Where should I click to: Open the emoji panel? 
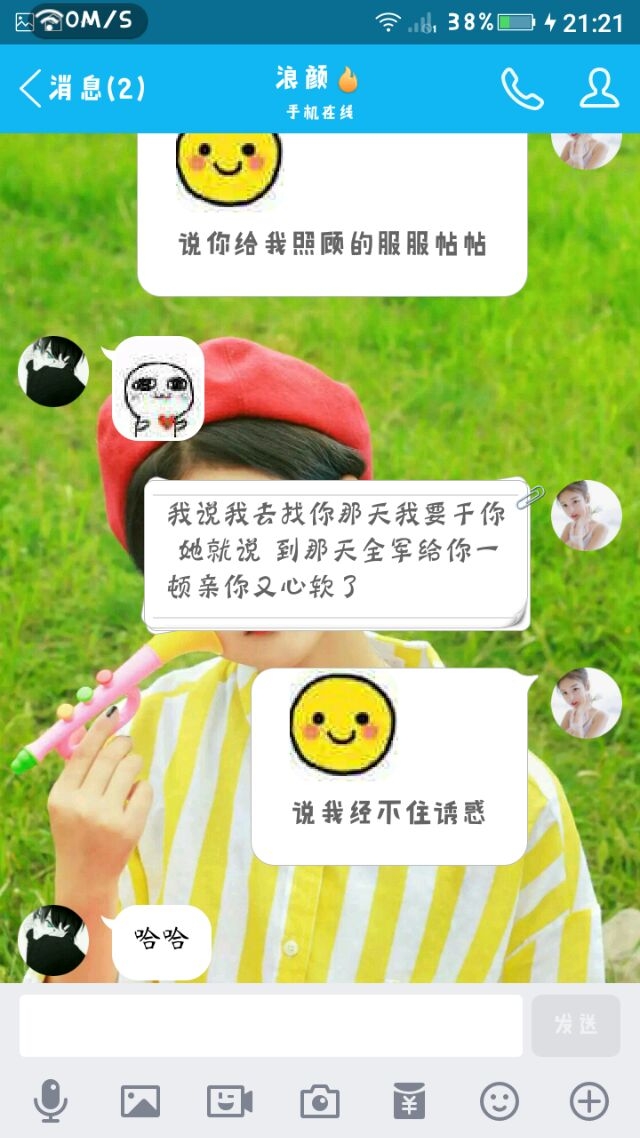(x=499, y=1101)
